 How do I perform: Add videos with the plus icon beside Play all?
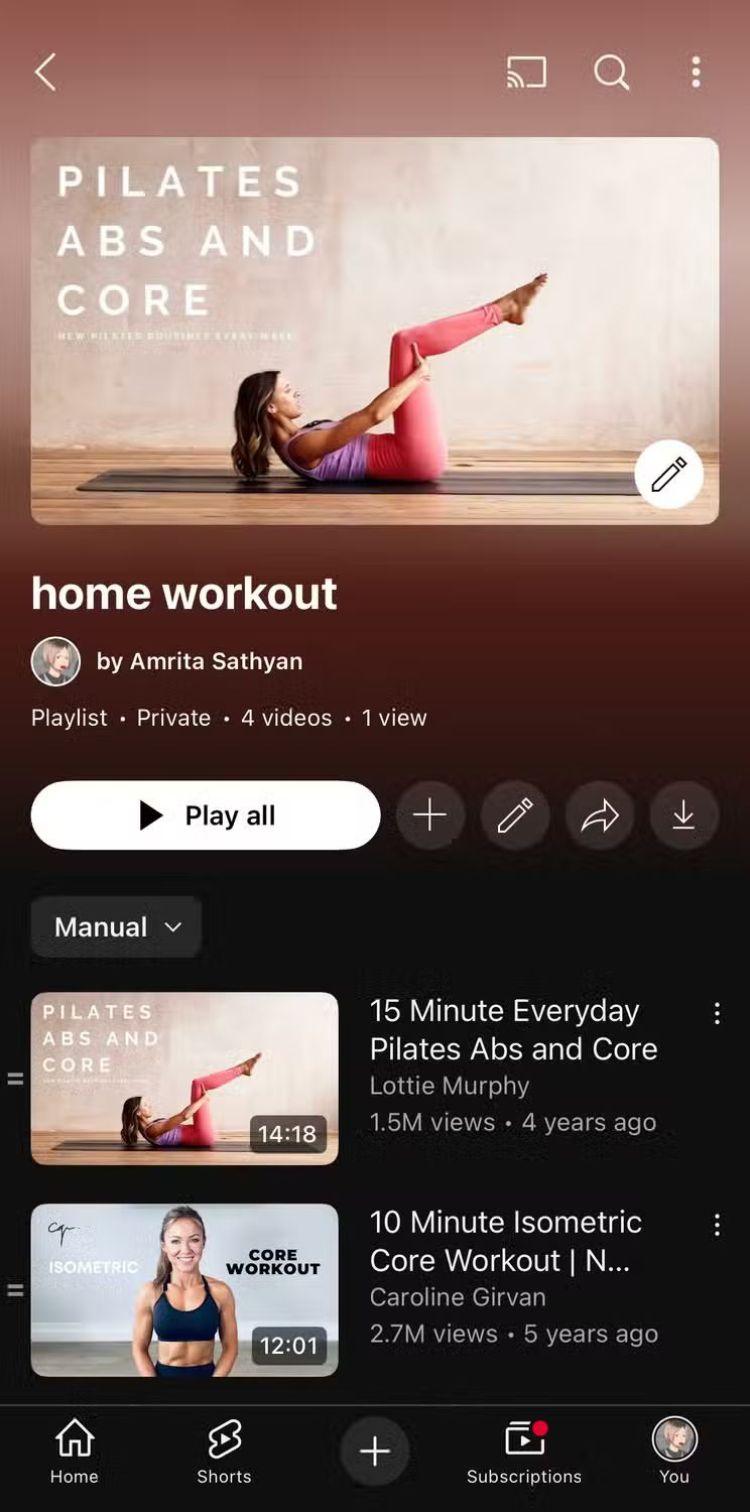430,816
